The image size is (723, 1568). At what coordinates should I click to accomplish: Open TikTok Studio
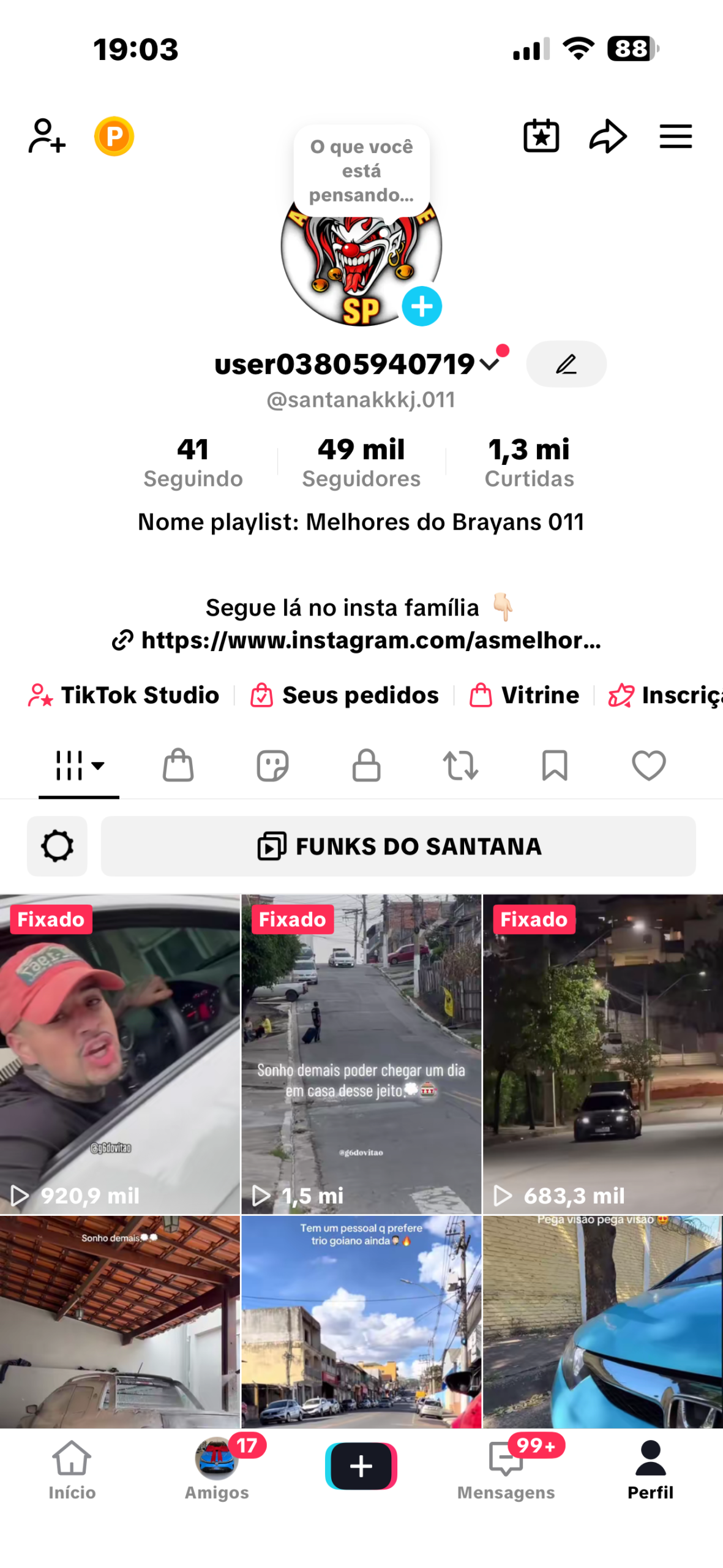click(124, 695)
